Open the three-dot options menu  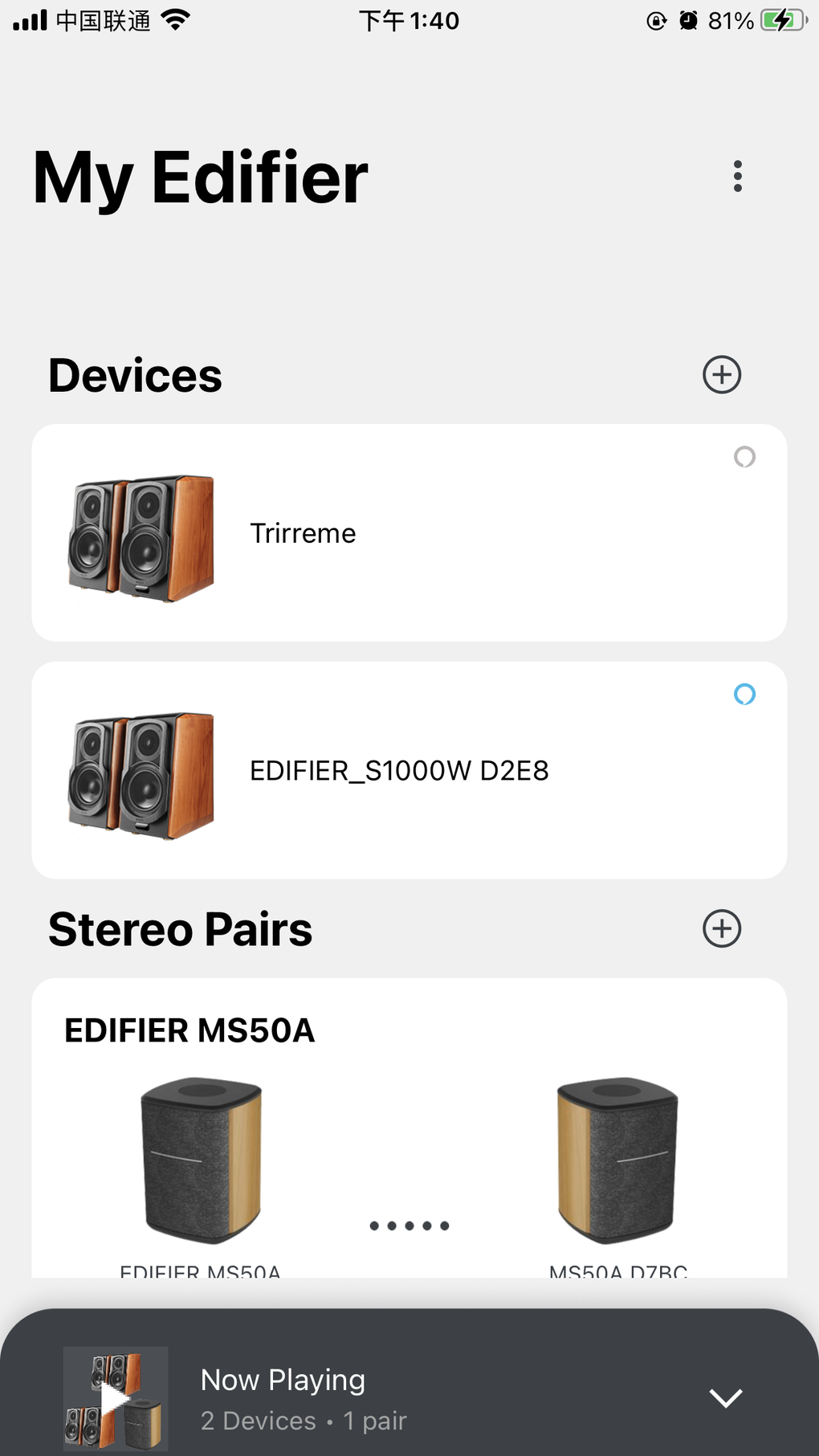738,175
